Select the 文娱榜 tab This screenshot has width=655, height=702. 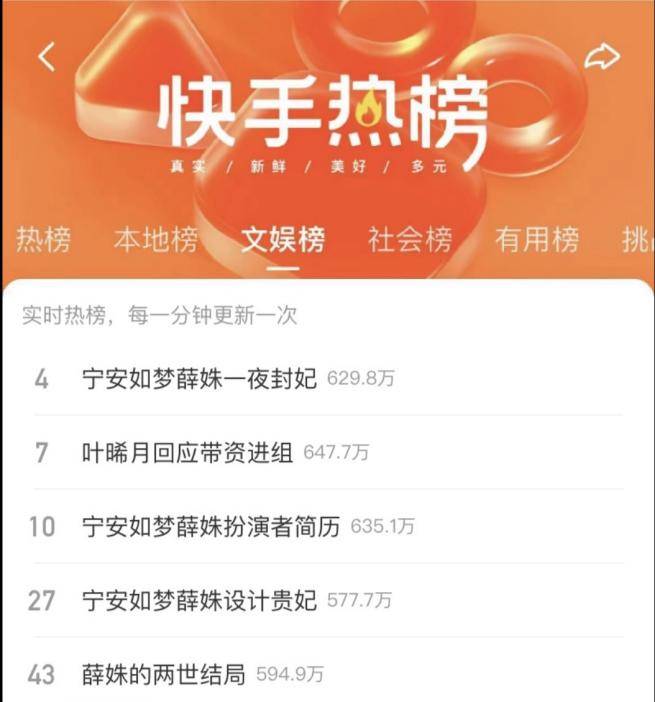283,240
